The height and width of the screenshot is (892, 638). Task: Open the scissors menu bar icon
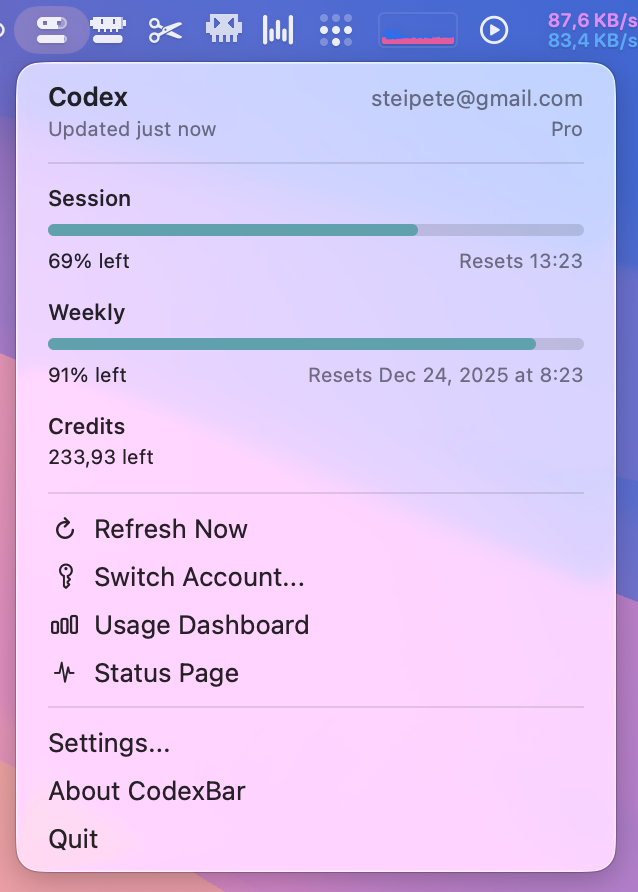click(x=166, y=30)
